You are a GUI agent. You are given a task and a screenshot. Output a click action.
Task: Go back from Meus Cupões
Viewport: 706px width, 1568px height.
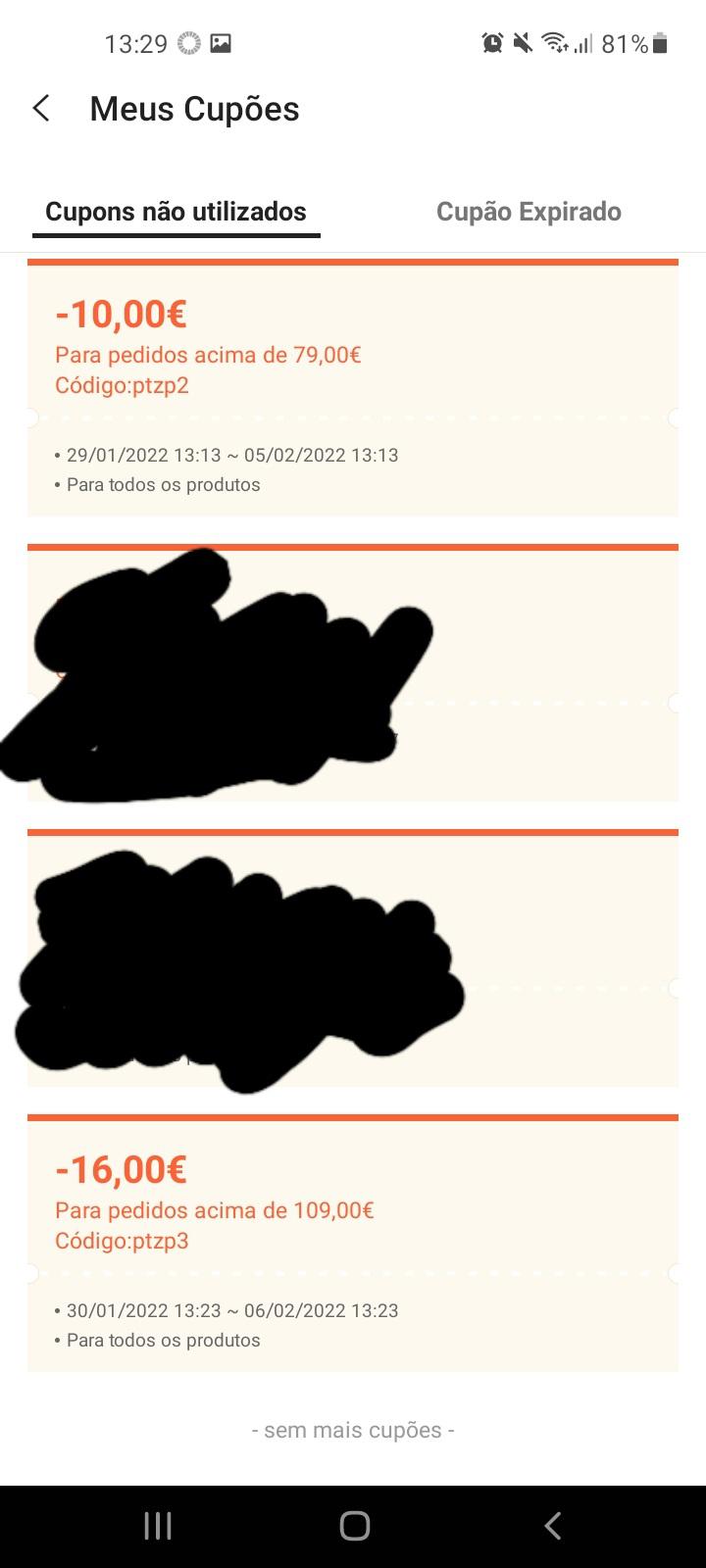(41, 109)
